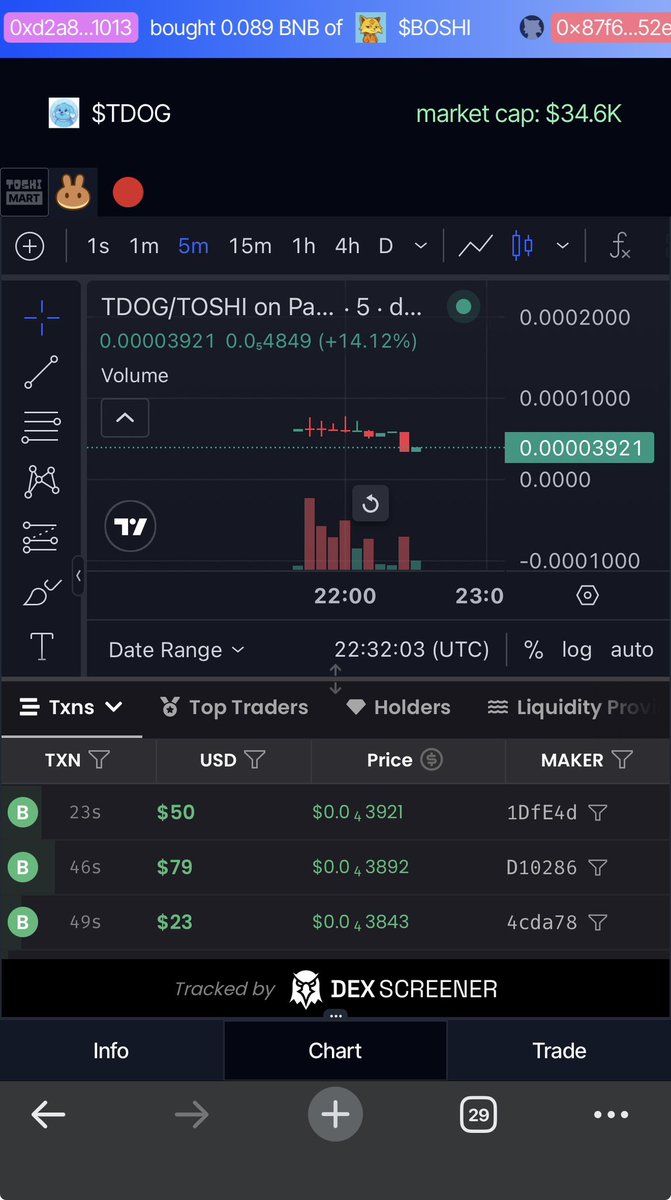Open the indicators fx menu
Image resolution: width=671 pixels, height=1200 pixels.
(620, 246)
